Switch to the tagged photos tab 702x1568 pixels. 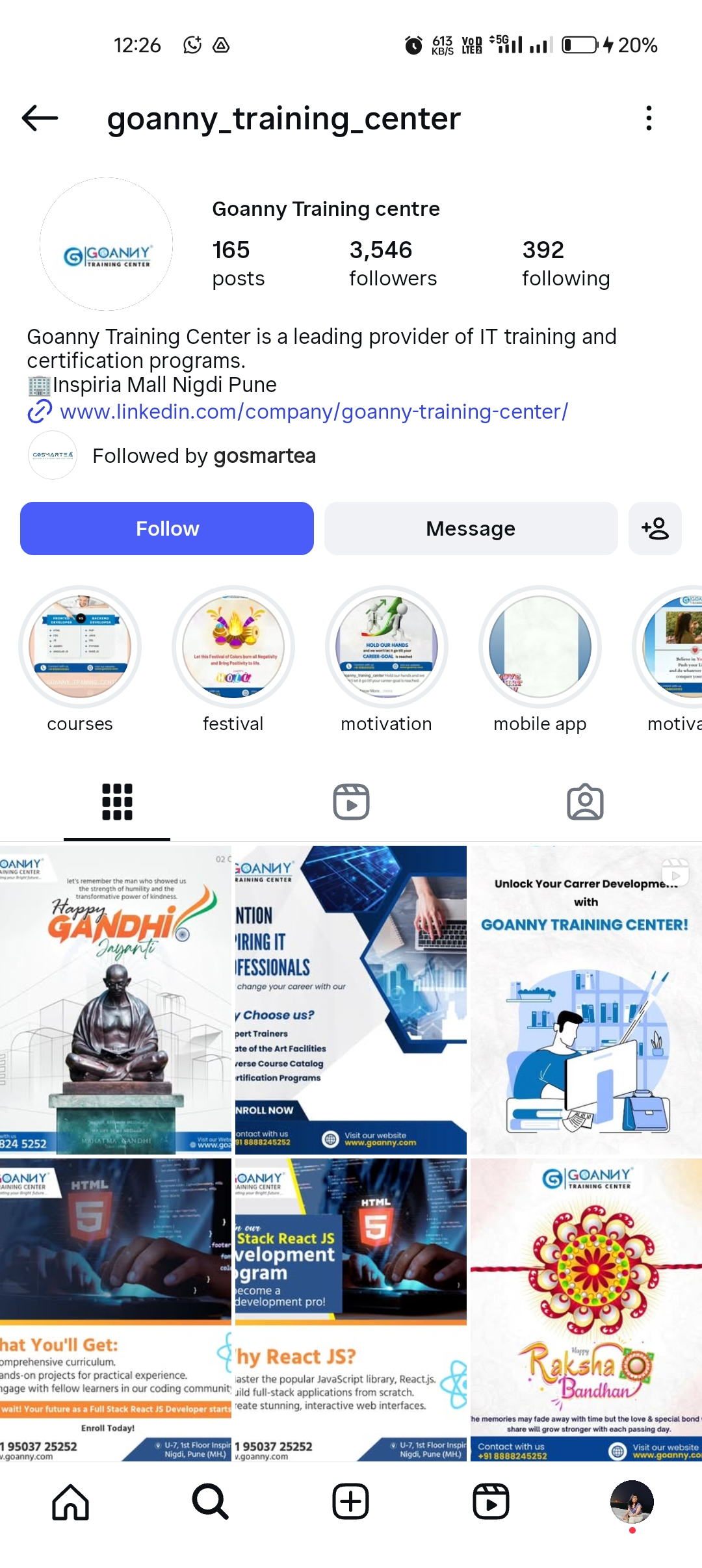(585, 802)
